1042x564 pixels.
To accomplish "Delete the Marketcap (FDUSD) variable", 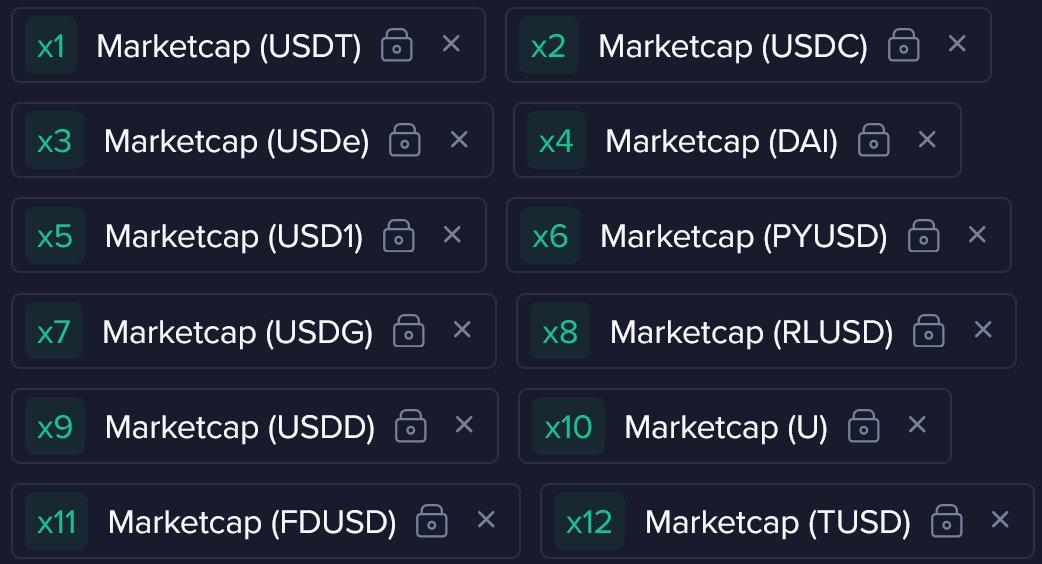I will click(x=486, y=519).
